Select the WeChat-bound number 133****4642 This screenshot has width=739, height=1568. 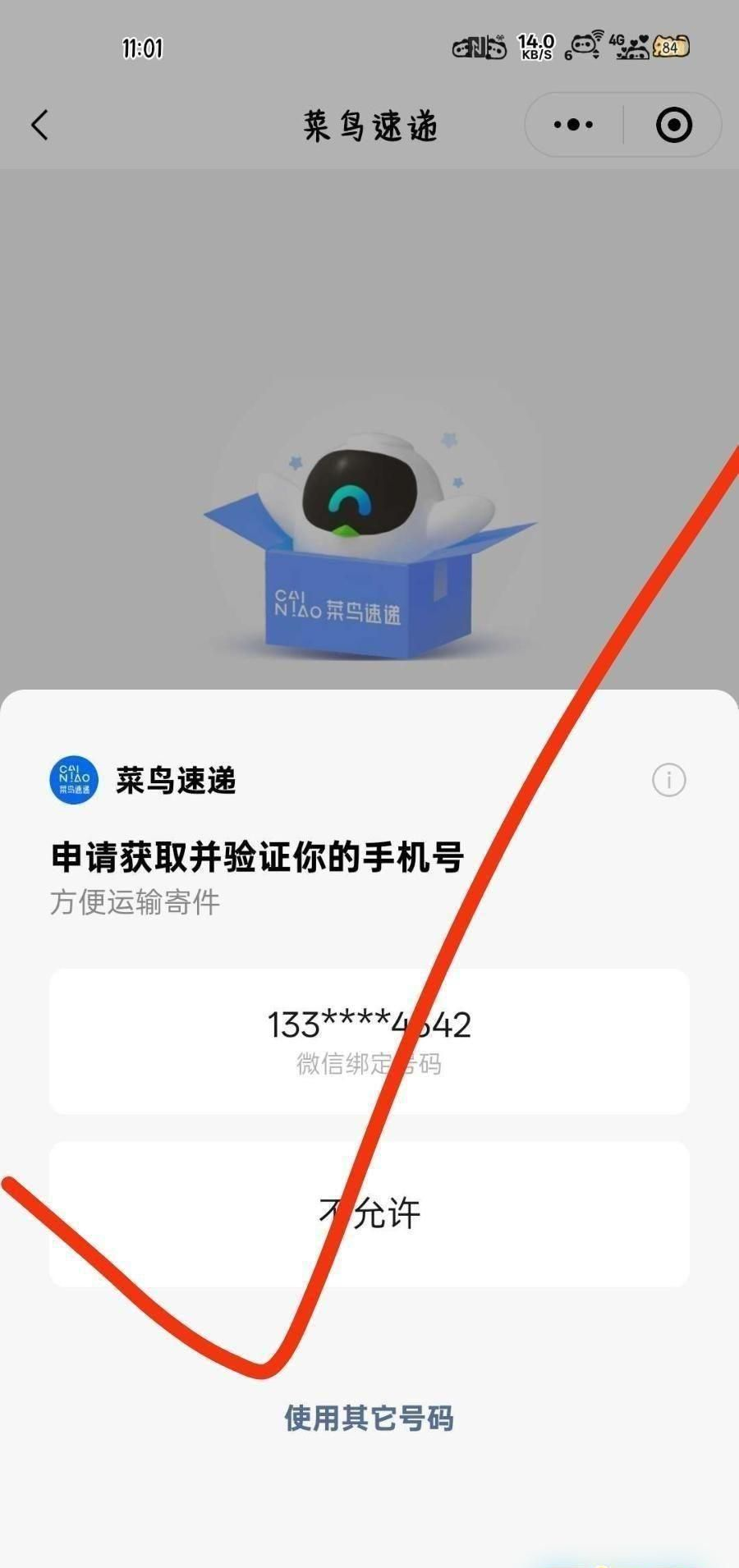tap(369, 1041)
